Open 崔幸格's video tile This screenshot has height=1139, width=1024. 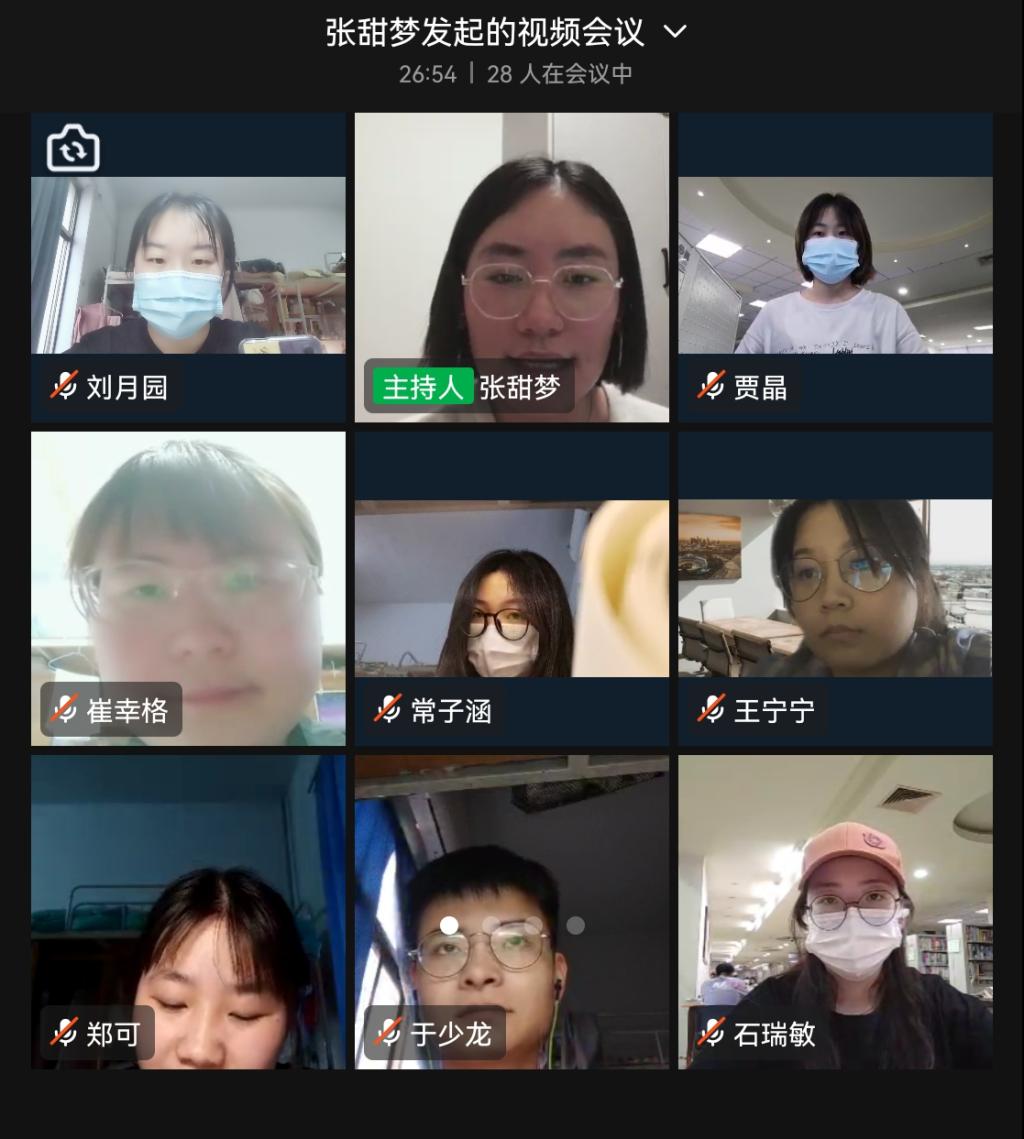tap(188, 588)
